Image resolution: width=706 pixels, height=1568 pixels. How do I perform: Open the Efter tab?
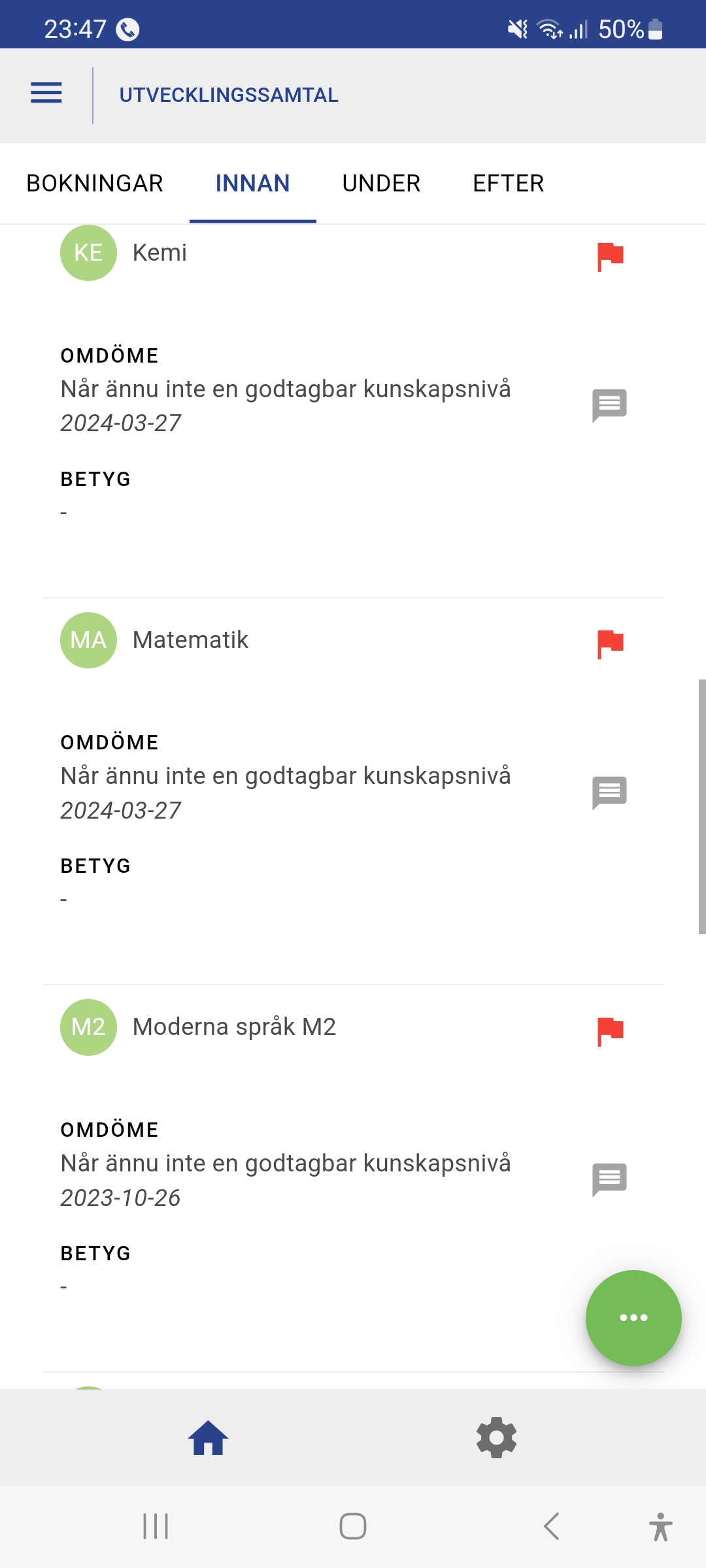point(508,184)
